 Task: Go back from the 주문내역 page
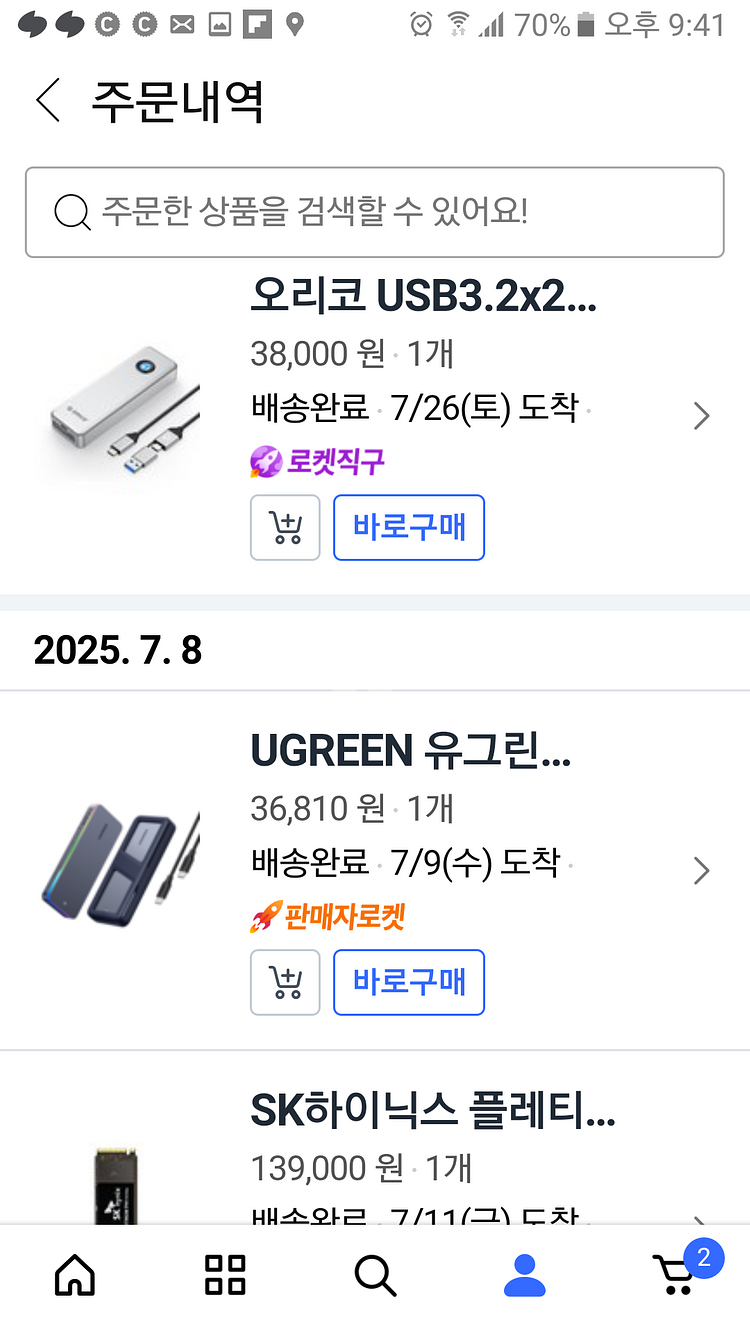[47, 100]
